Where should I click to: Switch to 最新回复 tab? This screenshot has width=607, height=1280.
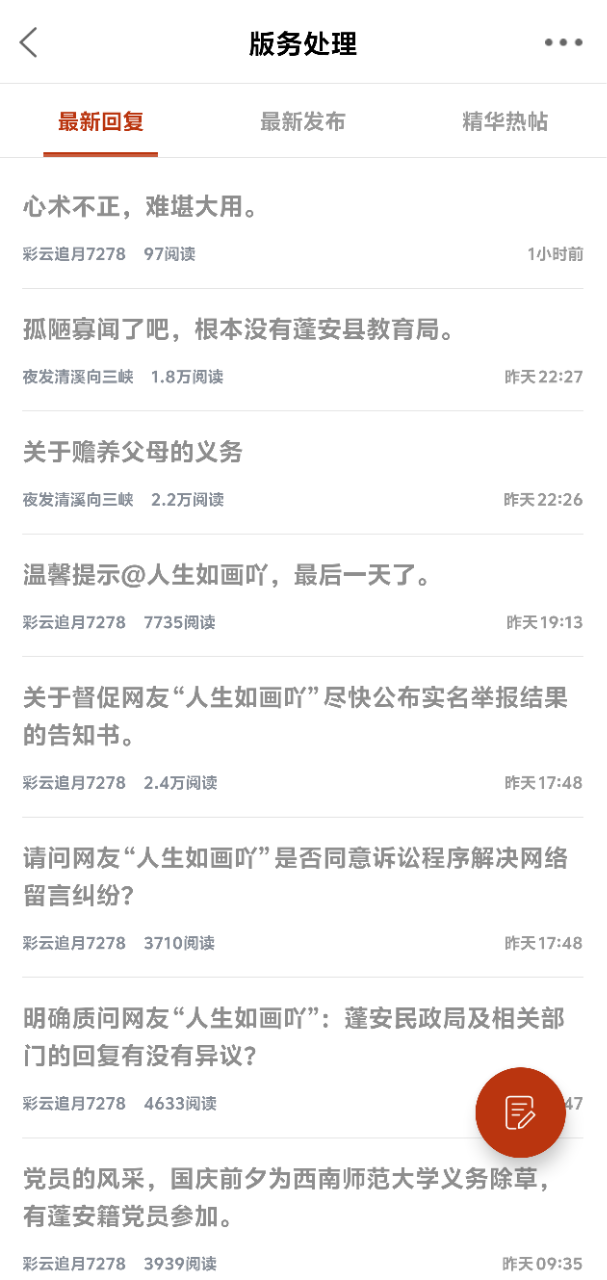pyautogui.click(x=101, y=122)
